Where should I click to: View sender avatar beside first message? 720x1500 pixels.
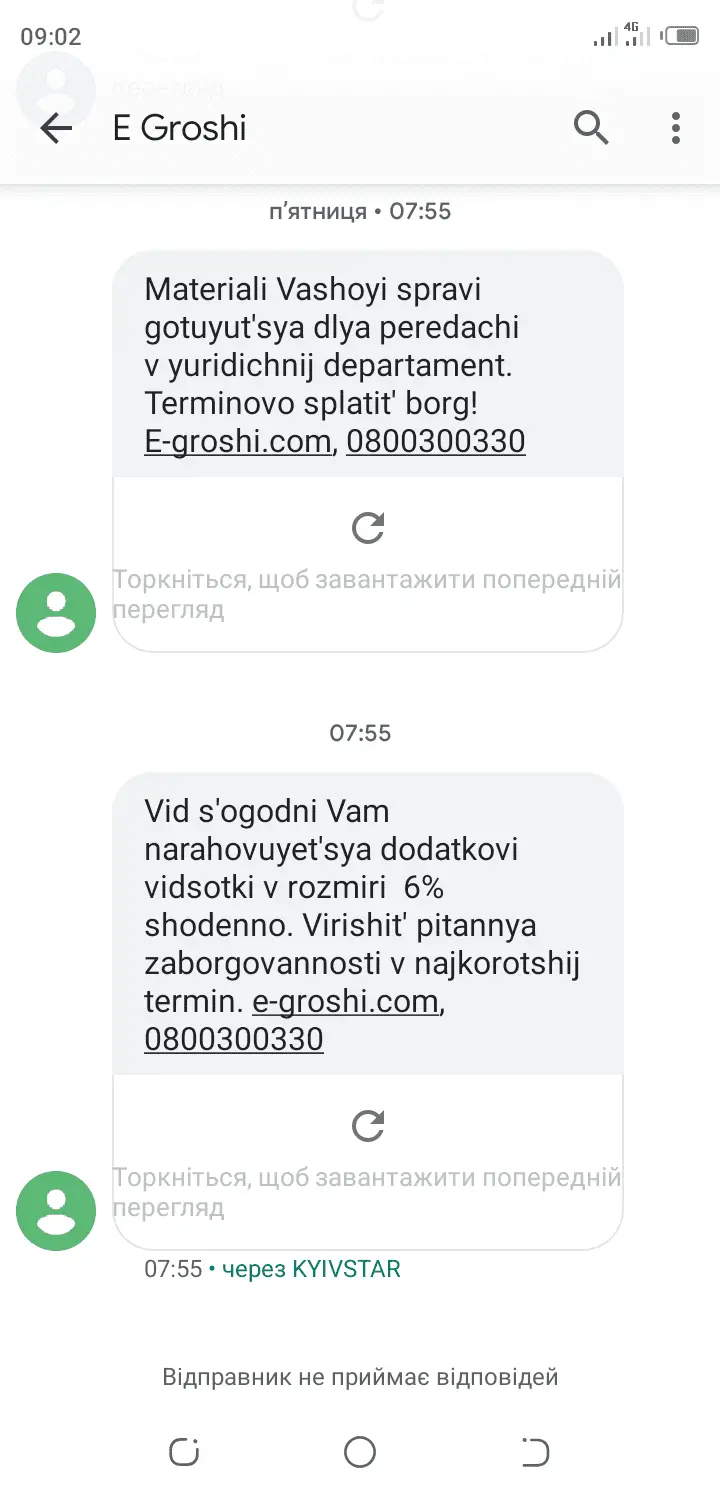[56, 613]
